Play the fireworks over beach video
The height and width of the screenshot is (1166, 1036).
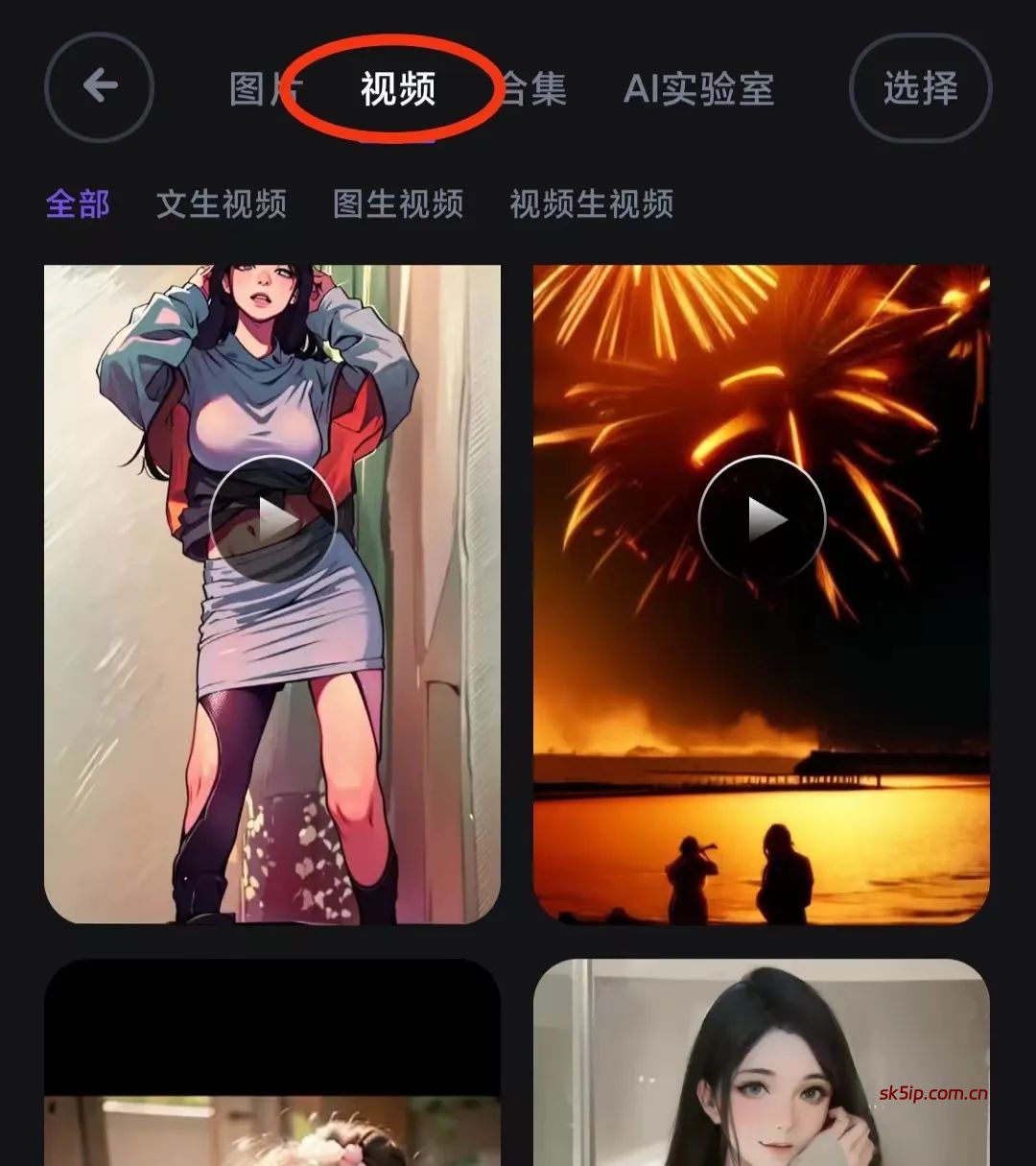[762, 519]
